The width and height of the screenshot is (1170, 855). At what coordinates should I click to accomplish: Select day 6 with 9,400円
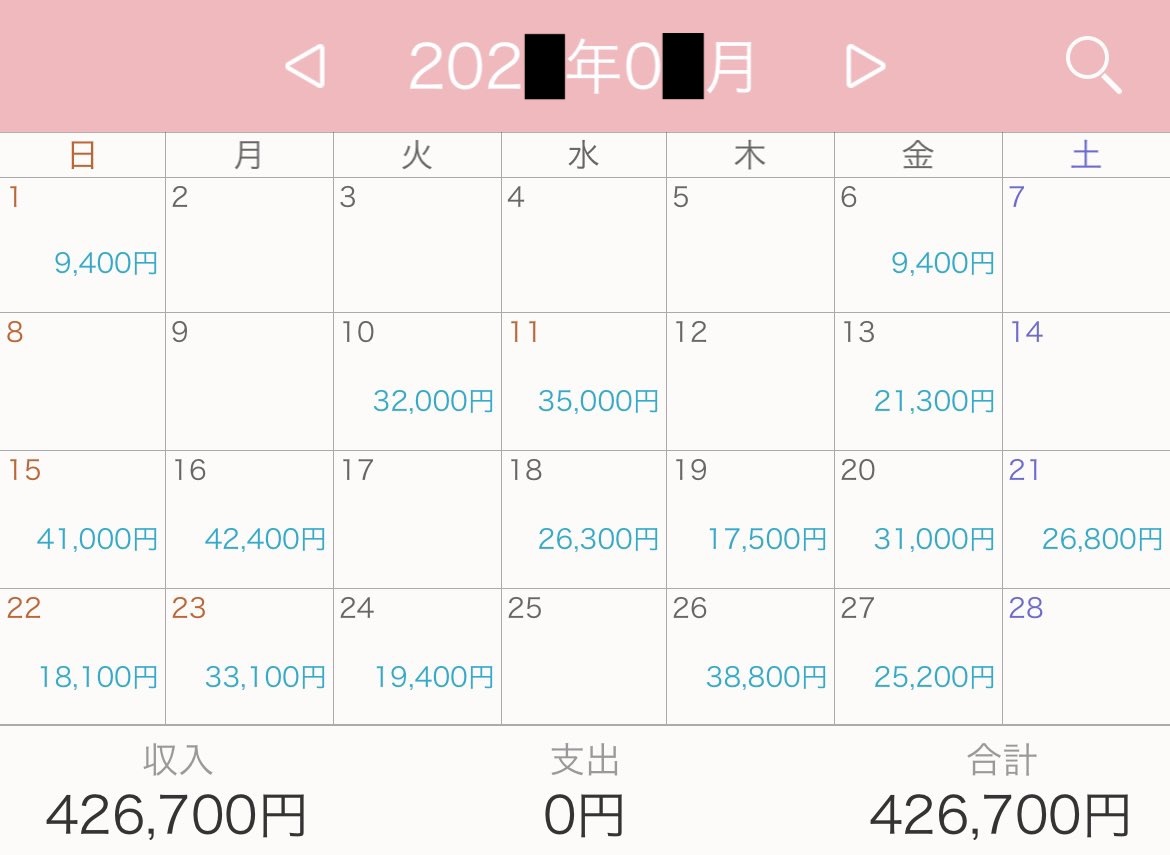pos(918,245)
